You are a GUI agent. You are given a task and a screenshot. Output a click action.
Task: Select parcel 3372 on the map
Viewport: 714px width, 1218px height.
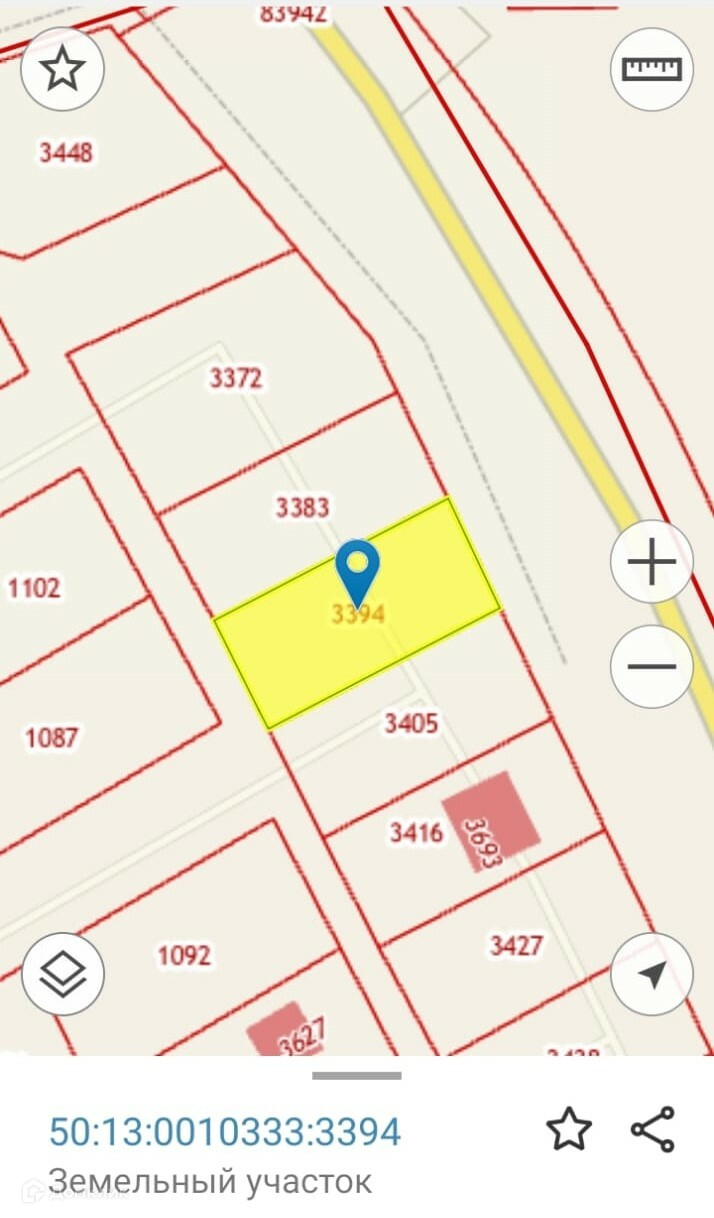tap(236, 378)
